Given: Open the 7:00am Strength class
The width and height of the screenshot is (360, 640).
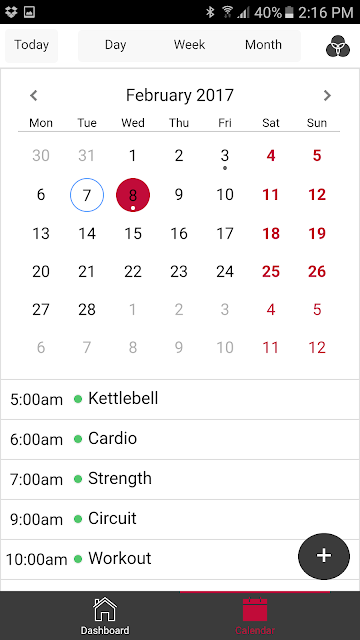Looking at the screenshot, I should coord(180,479).
